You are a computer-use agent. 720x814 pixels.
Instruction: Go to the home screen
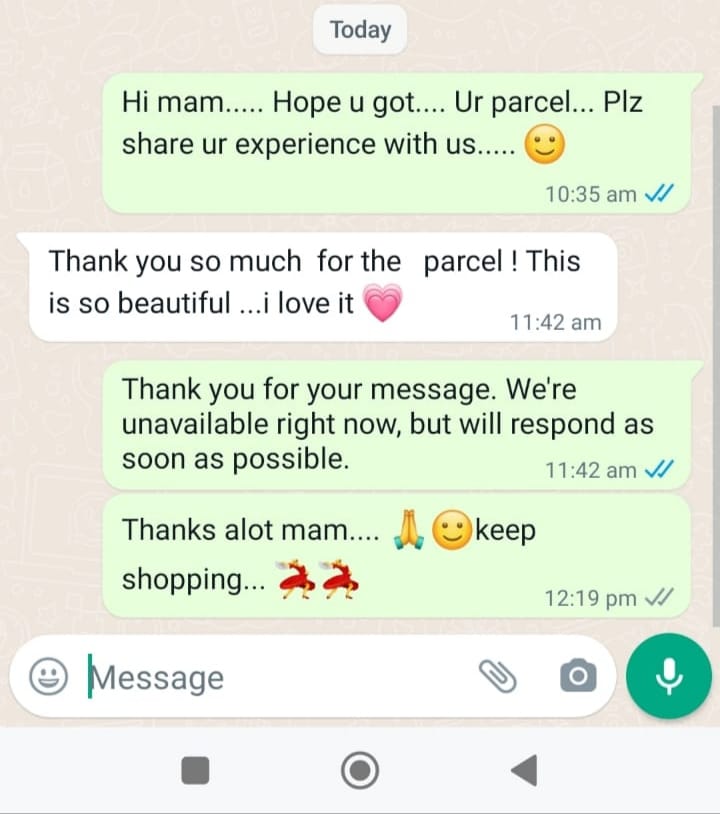tap(360, 770)
